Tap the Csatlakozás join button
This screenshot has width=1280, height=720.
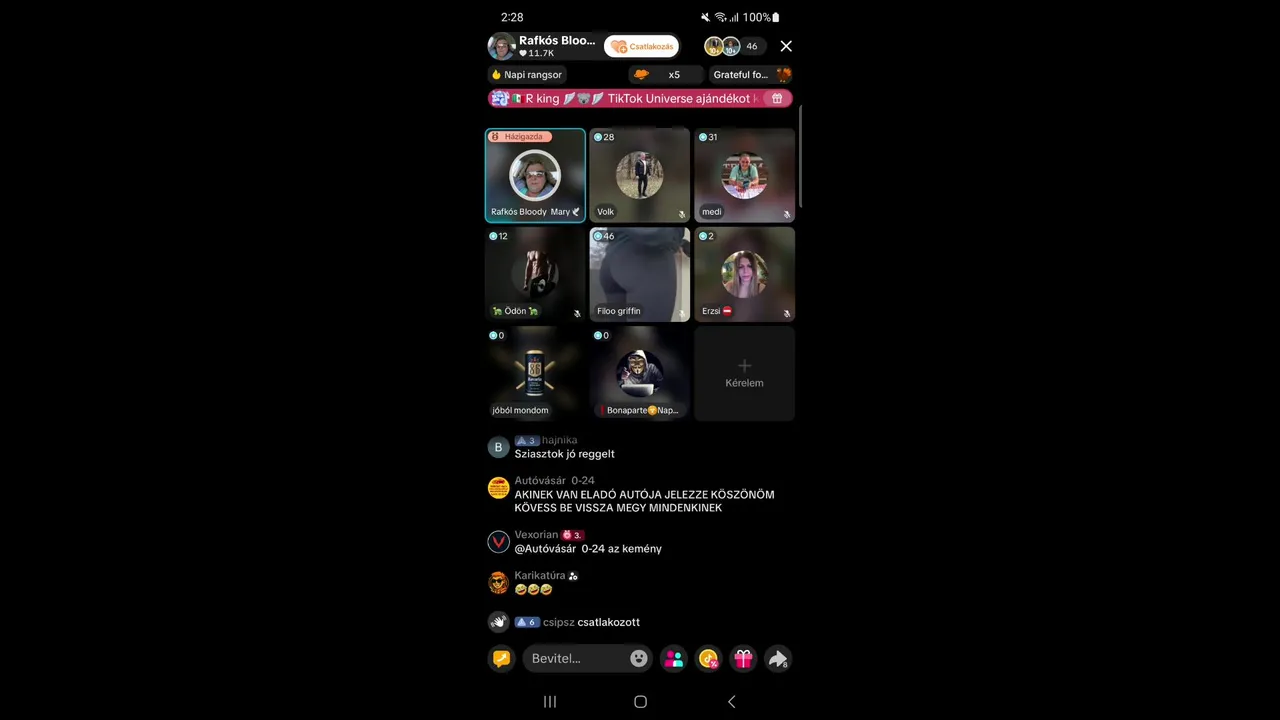click(x=642, y=46)
